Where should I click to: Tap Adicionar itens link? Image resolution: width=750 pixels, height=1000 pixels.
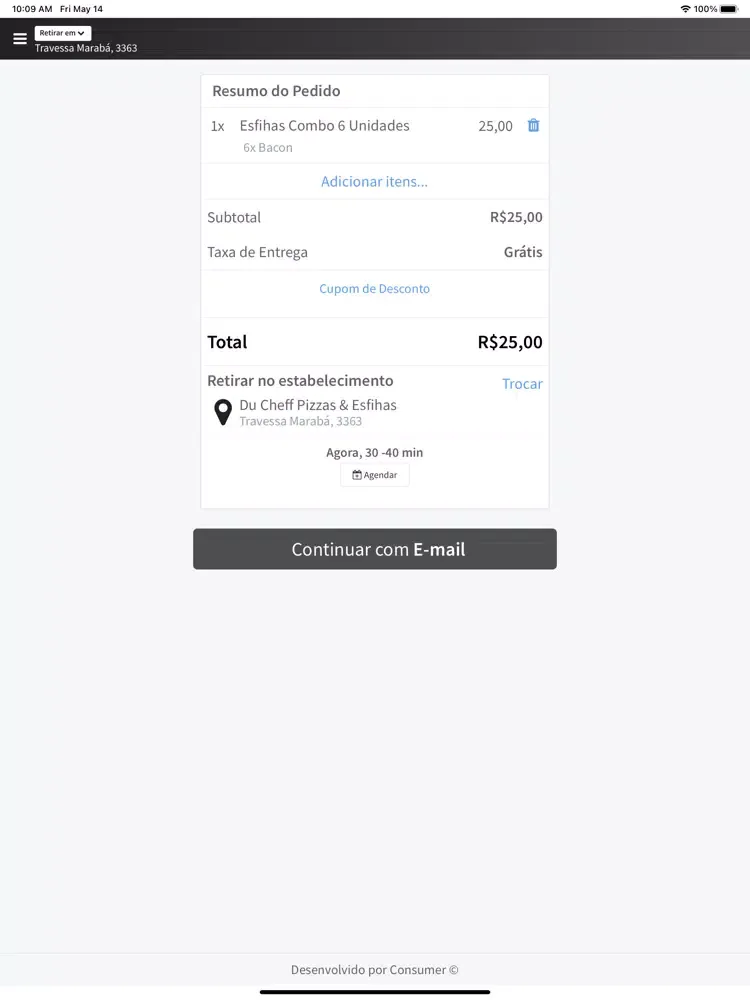374,182
